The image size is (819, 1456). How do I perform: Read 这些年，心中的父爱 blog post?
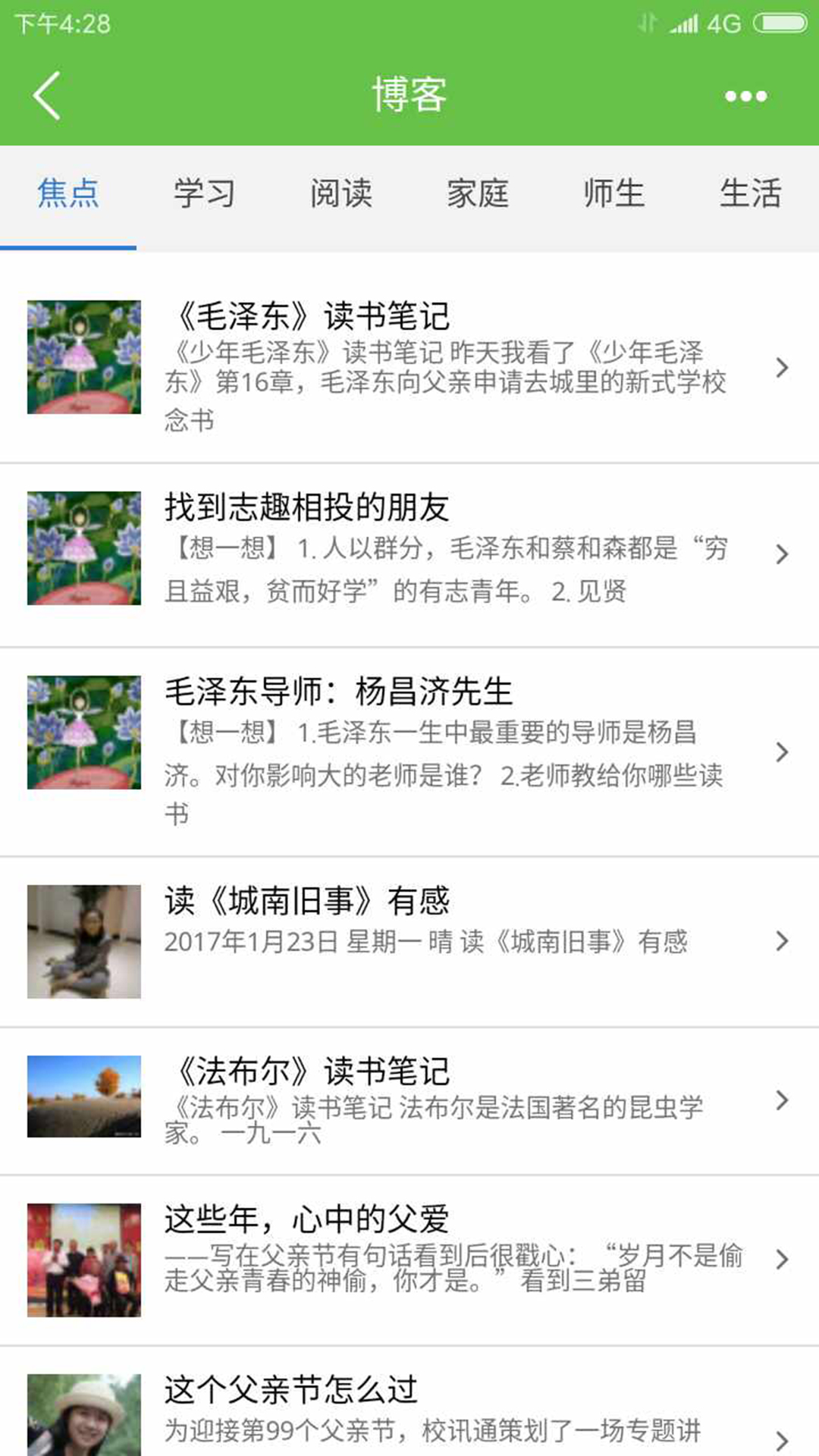tap(409, 1259)
